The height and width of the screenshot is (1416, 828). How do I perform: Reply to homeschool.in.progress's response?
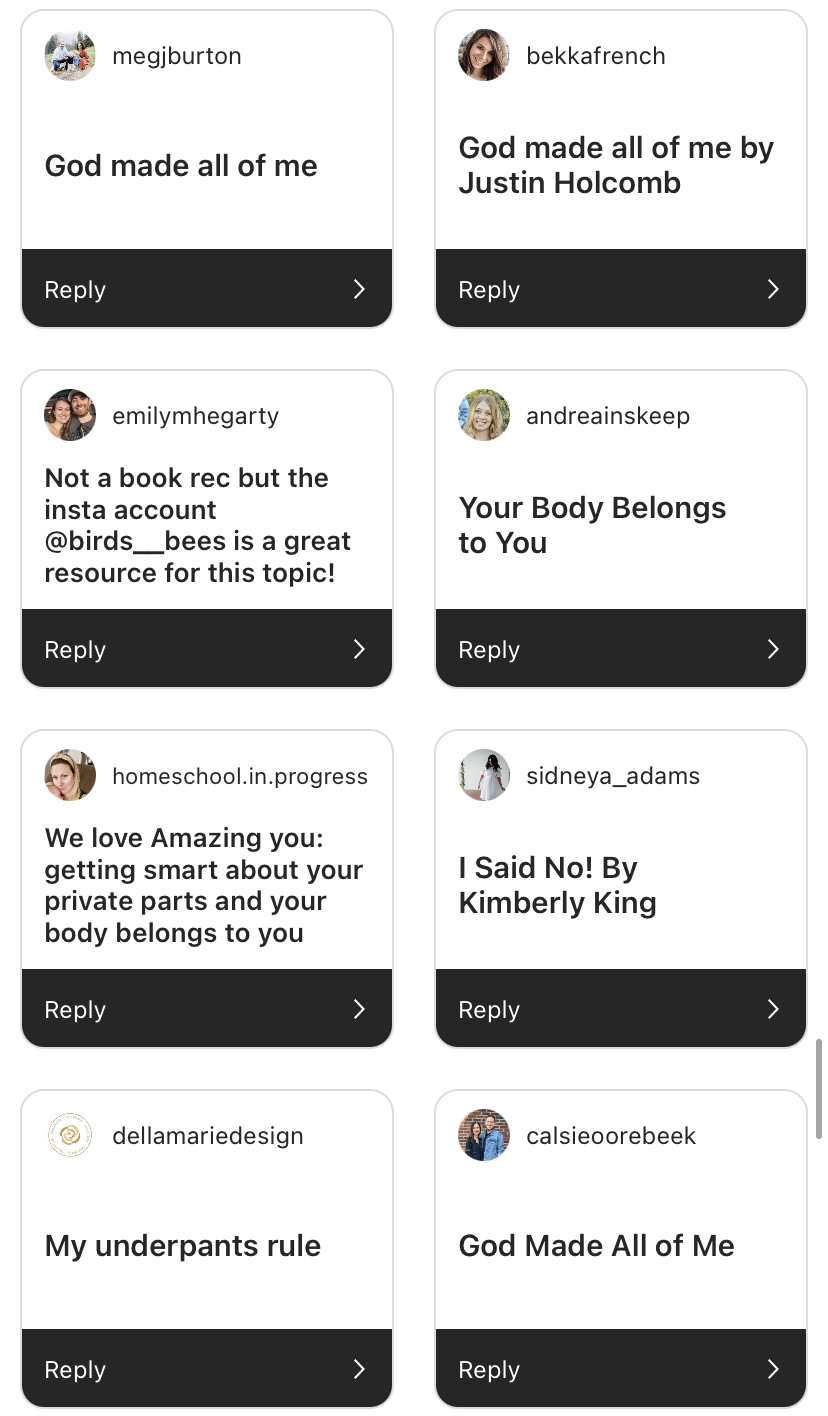coord(206,1009)
